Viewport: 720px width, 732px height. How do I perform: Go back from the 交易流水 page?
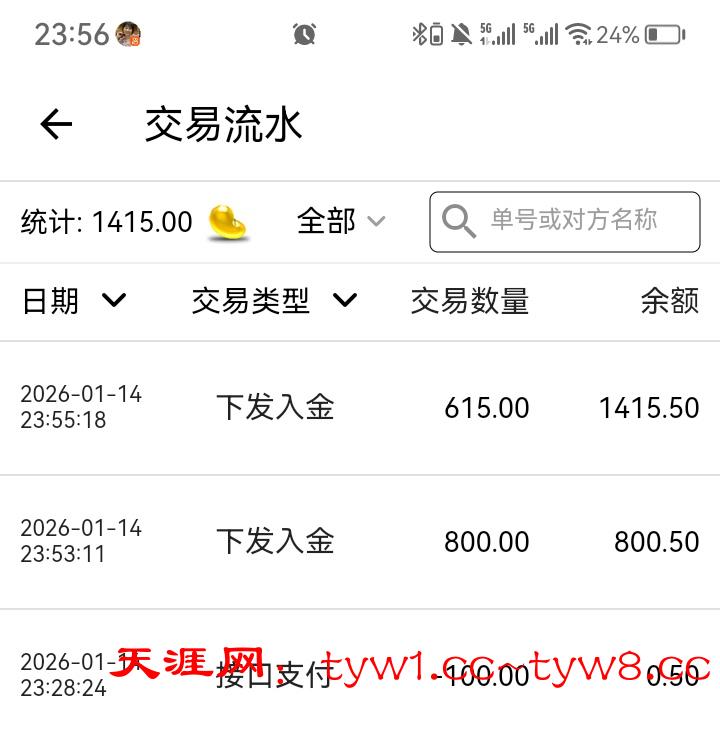[x=56, y=124]
